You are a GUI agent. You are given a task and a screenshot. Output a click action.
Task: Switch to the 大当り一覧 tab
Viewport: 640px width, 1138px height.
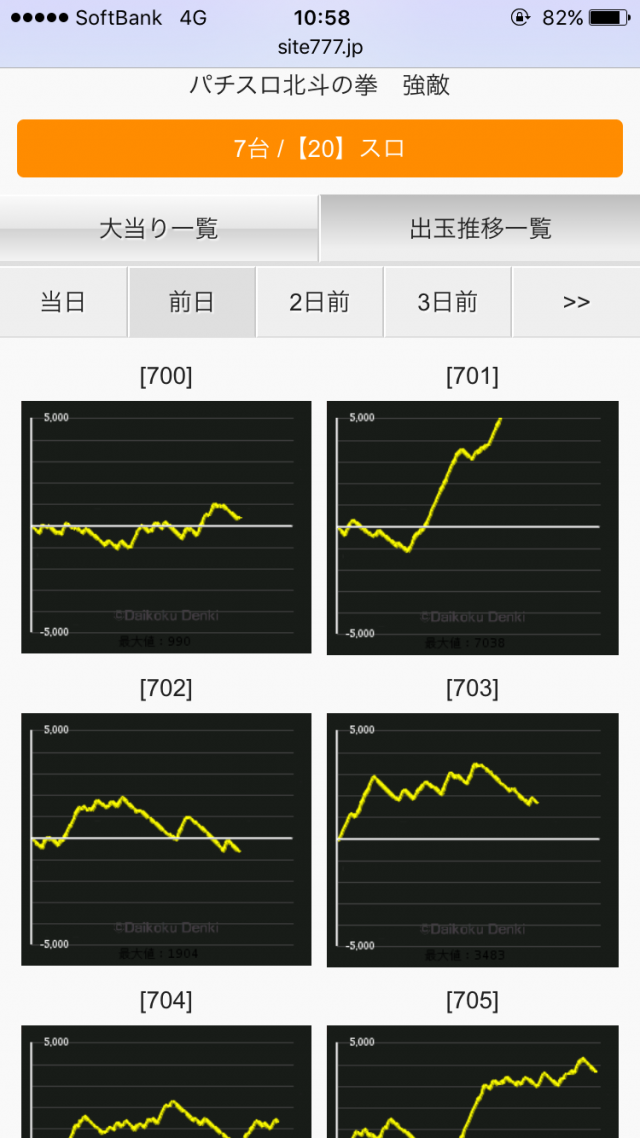tap(159, 229)
